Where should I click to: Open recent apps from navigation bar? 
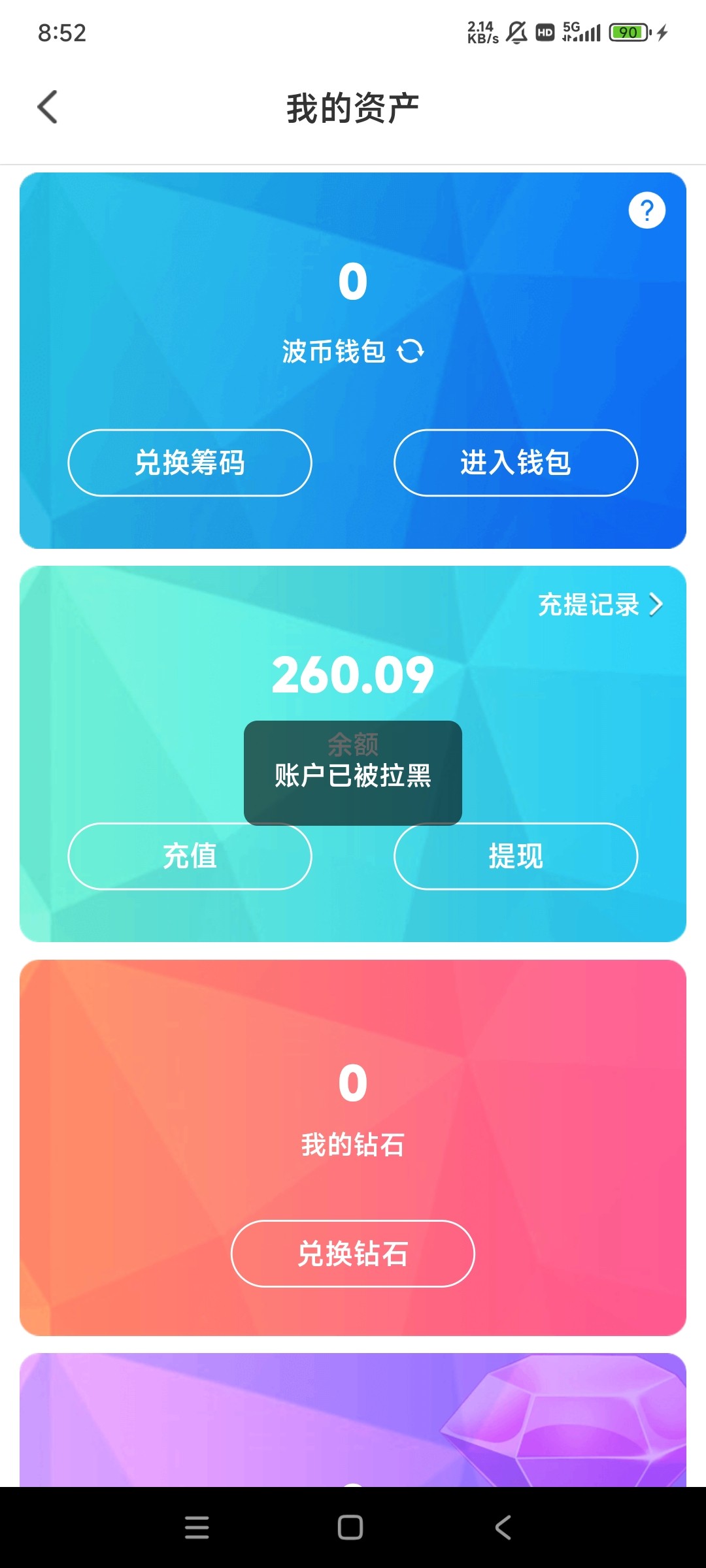[197, 1527]
